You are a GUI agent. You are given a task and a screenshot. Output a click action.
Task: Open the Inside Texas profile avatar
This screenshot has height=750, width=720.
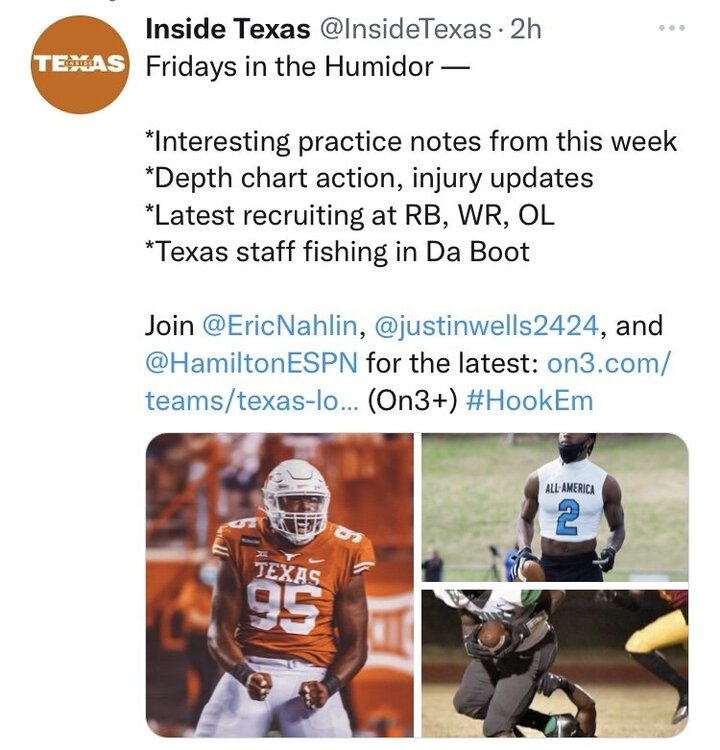[80, 65]
